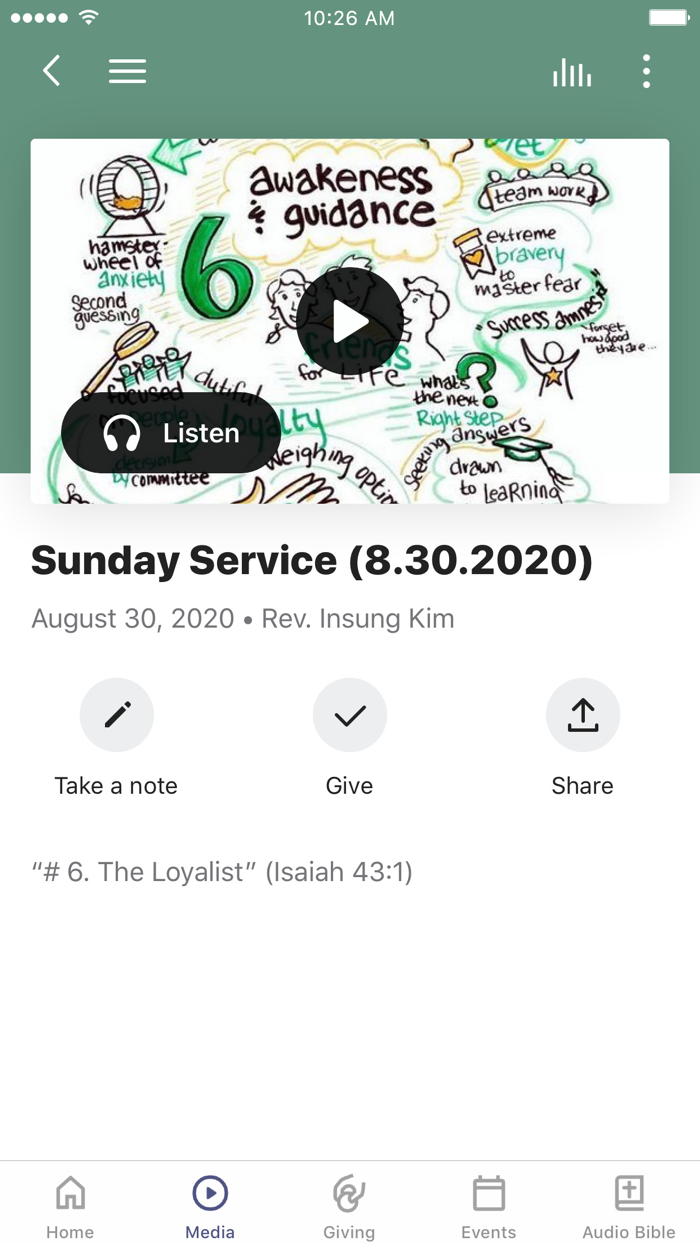
Task: Play the Sunday Service video
Action: 350,321
